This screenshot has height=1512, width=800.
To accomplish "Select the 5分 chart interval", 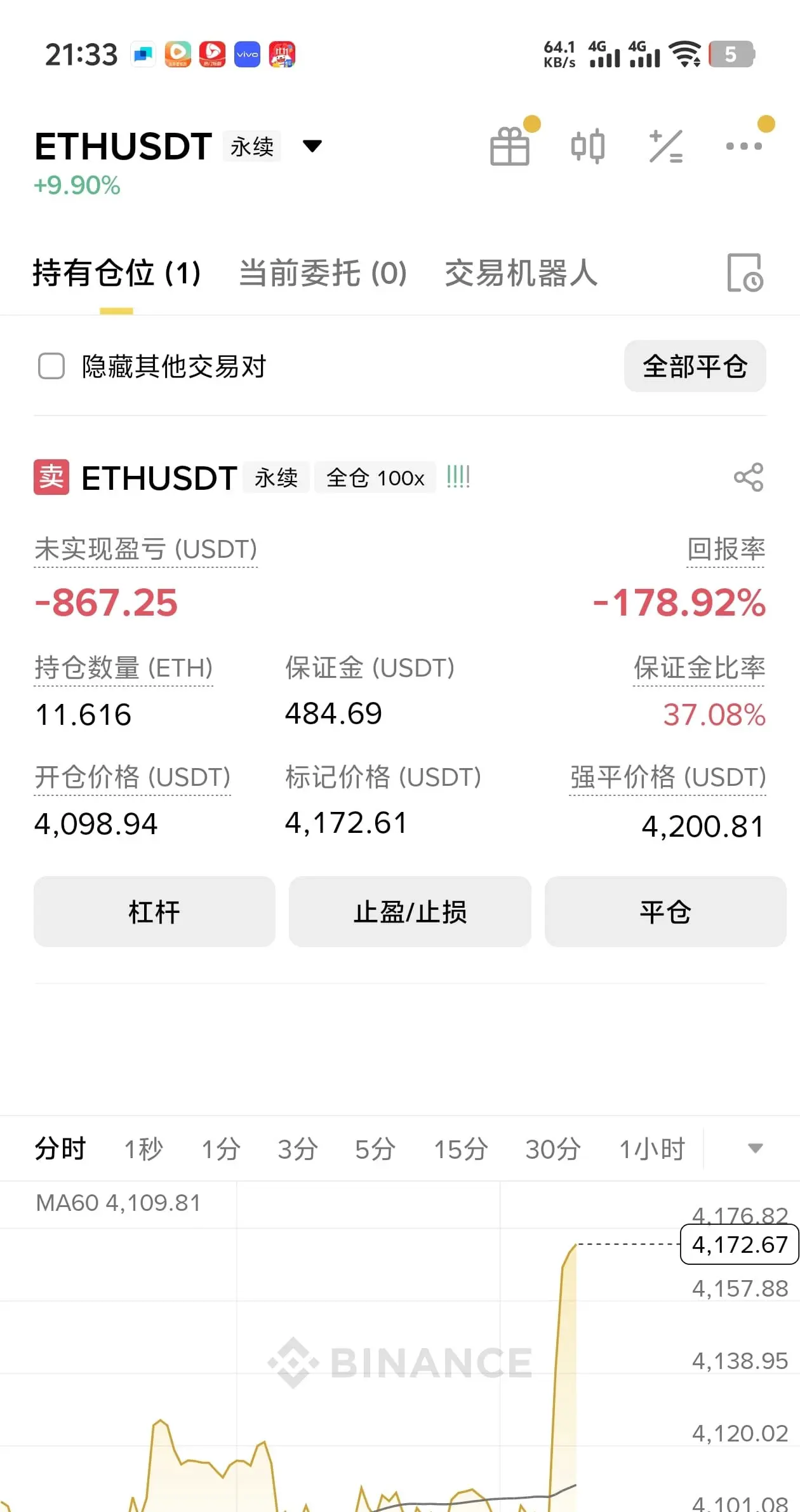I will coord(375,1149).
